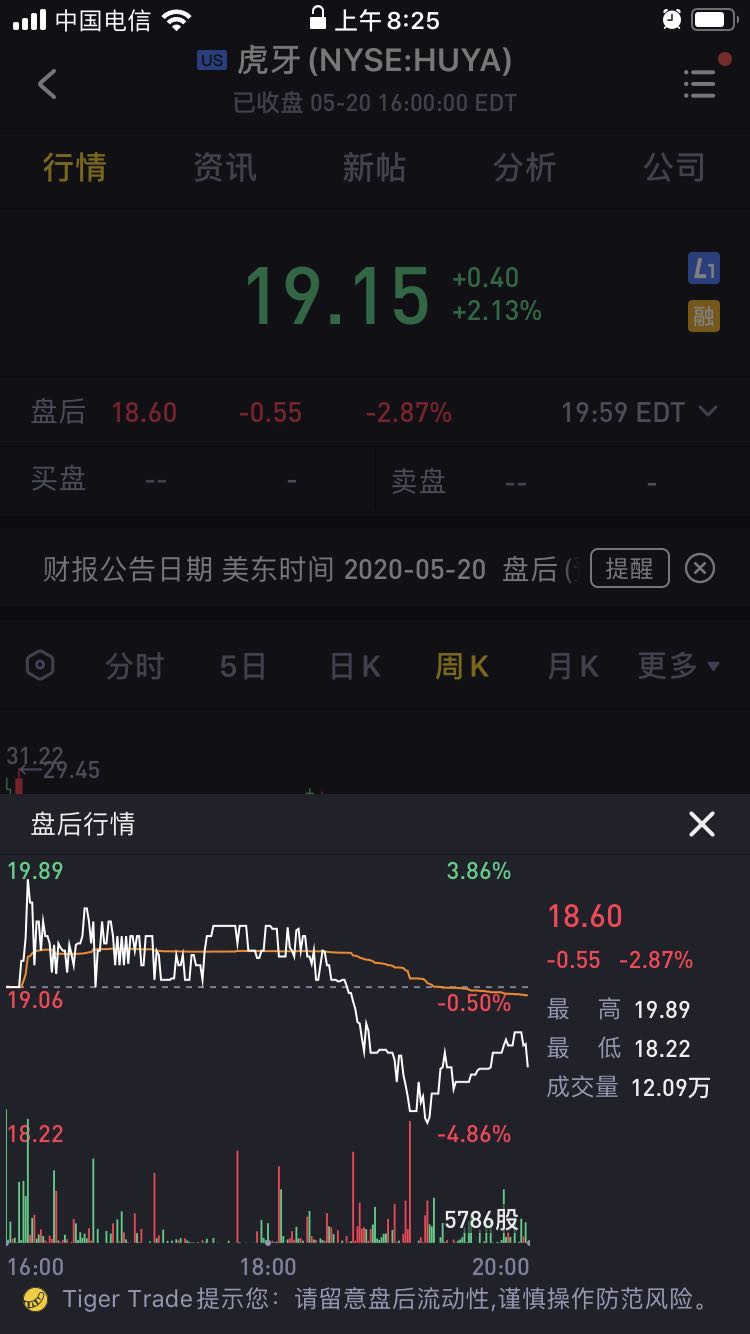Tap the L1 quote level badge

[704, 268]
